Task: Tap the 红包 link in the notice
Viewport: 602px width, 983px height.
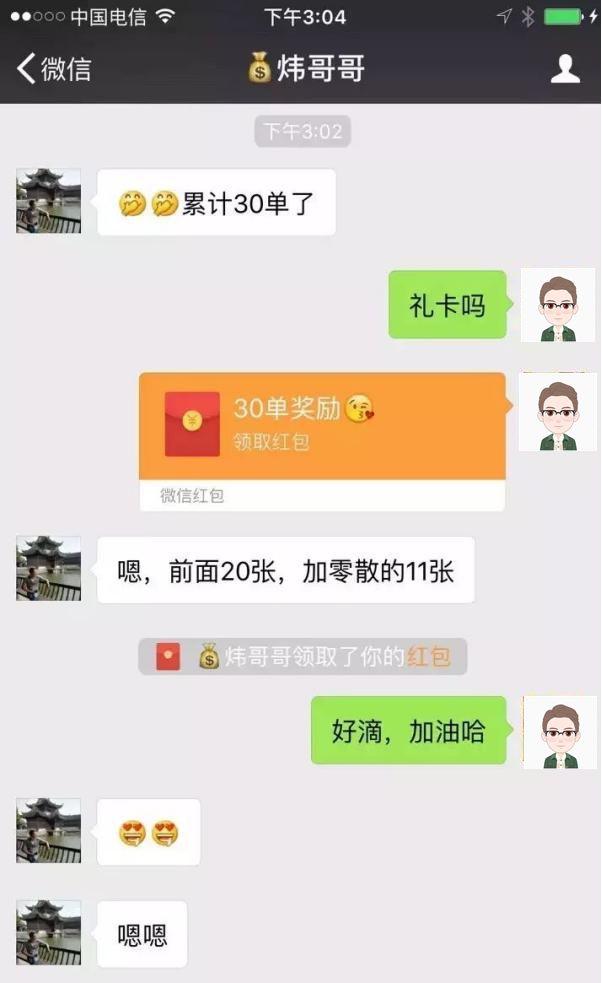Action: (427, 657)
